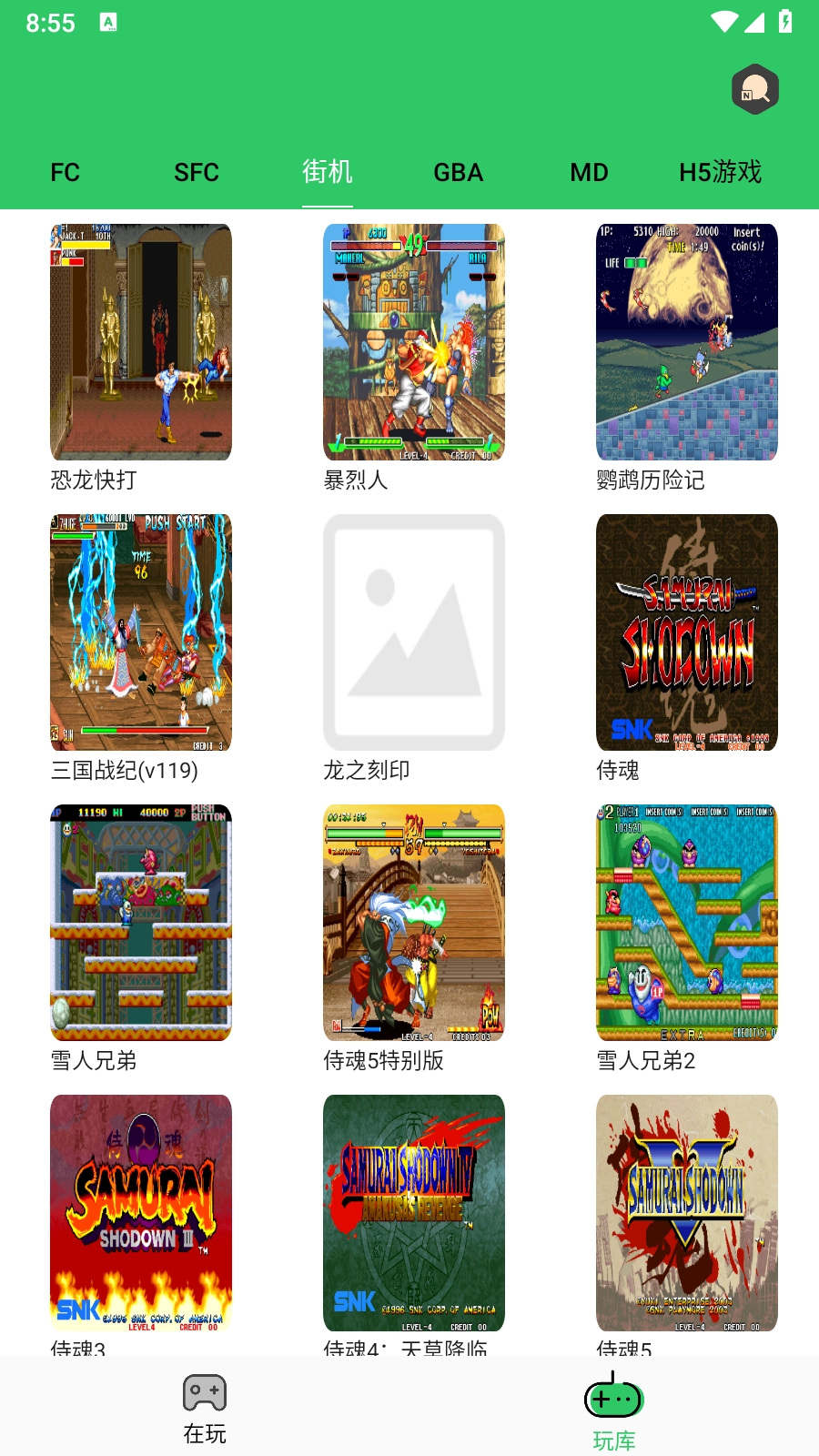Open the 恐龙快打 game
Screen dimensions: 819x1456
point(141,342)
